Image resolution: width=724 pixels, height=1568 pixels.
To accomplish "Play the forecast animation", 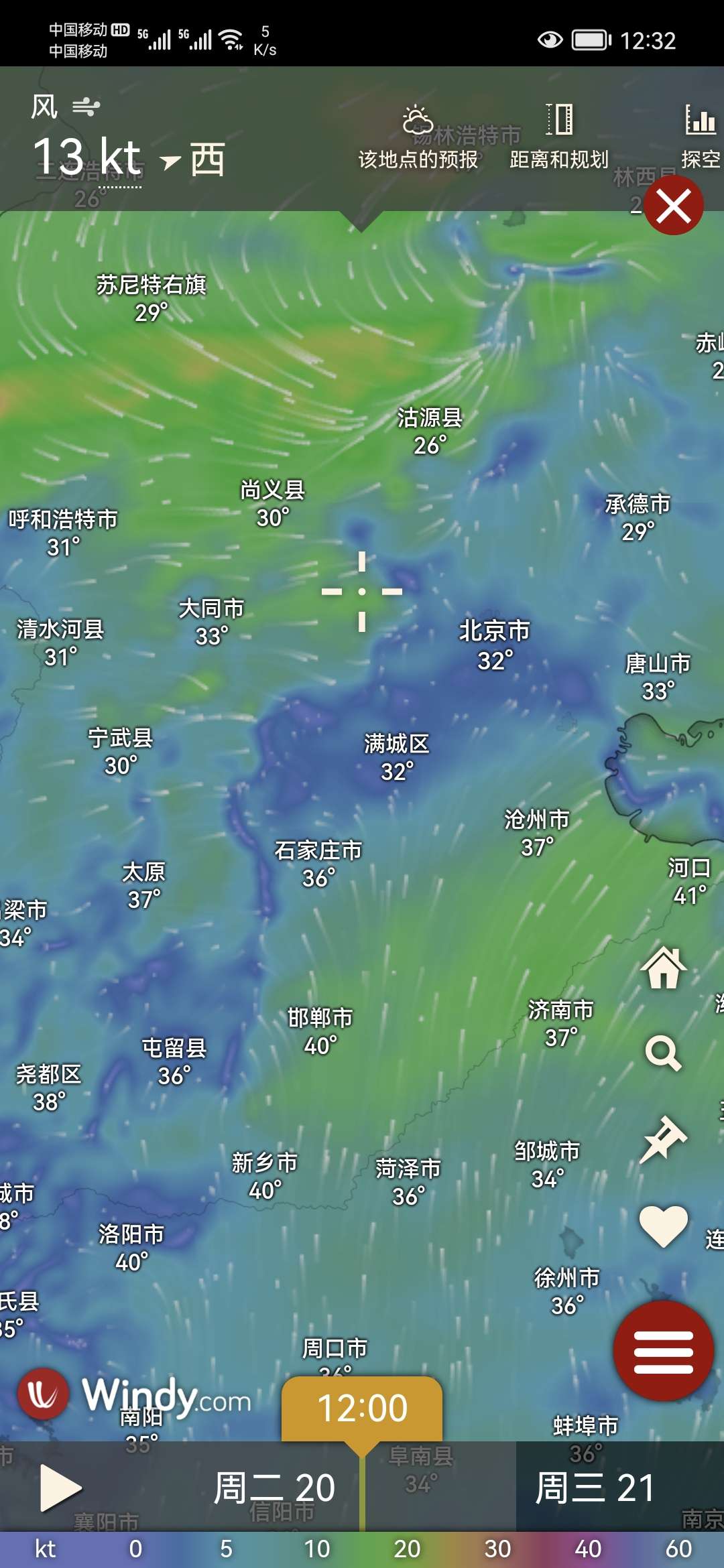I will (60, 1488).
